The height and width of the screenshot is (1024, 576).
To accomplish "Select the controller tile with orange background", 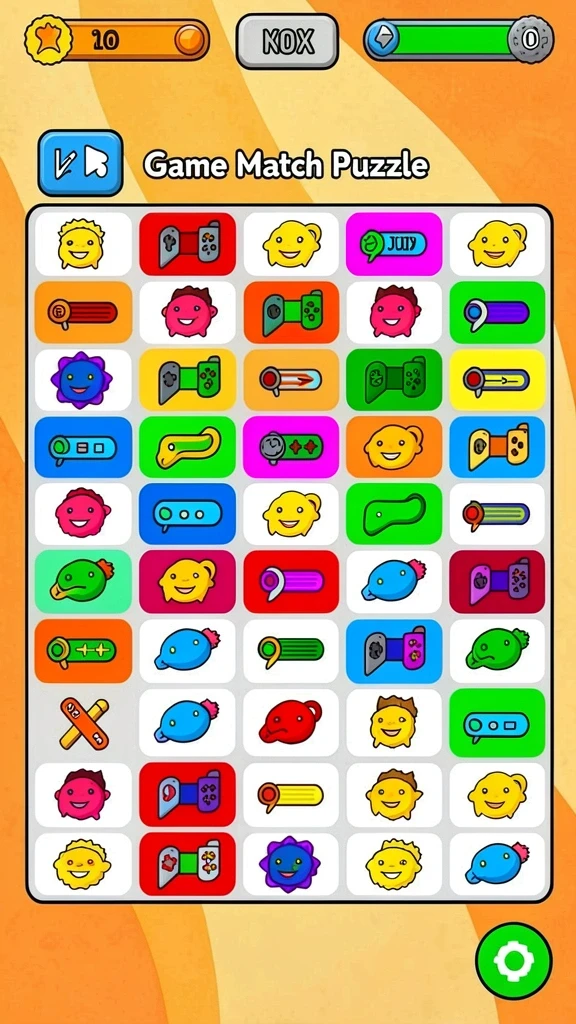I will point(291,312).
